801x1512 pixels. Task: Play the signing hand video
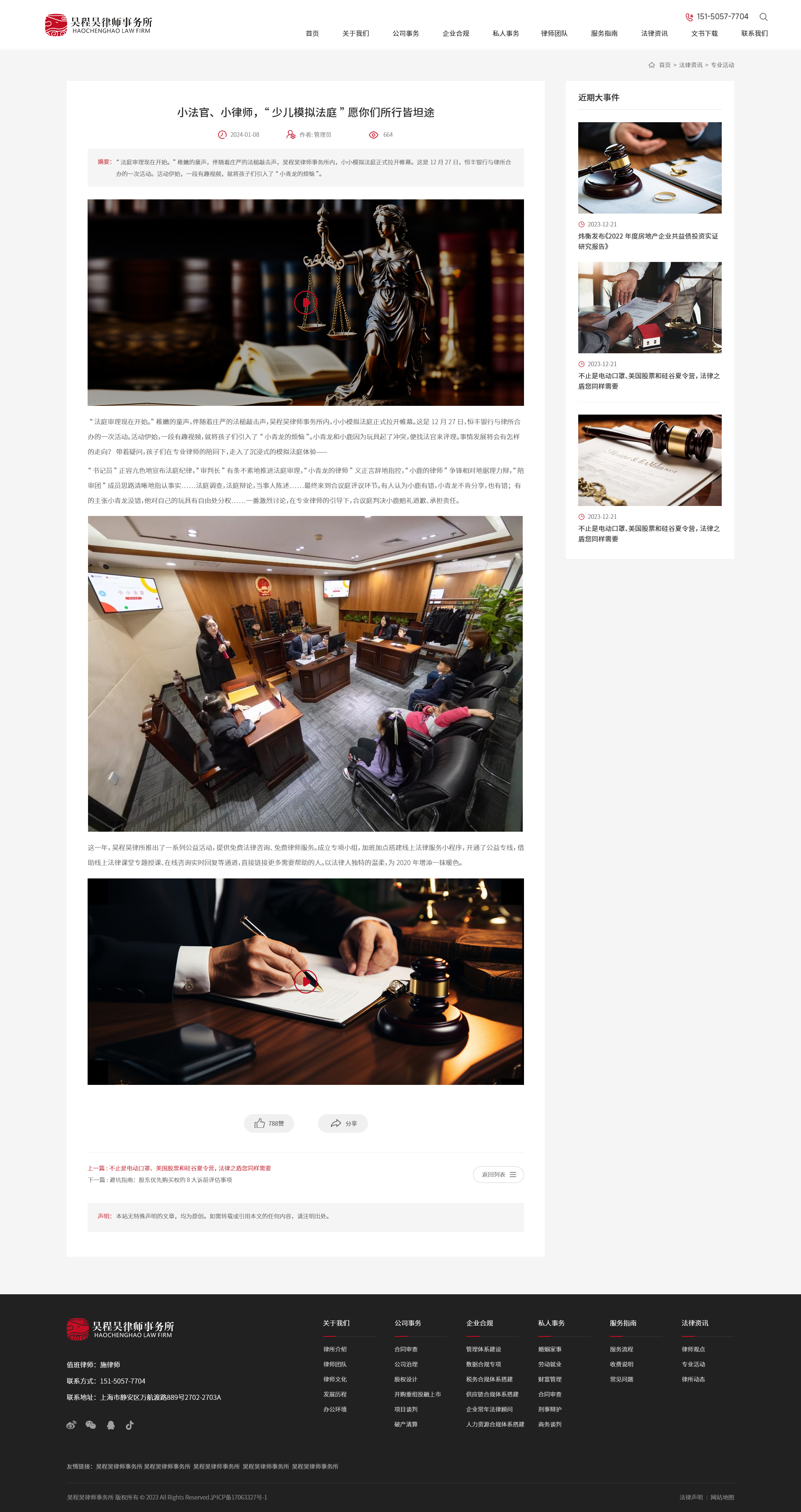305,981
